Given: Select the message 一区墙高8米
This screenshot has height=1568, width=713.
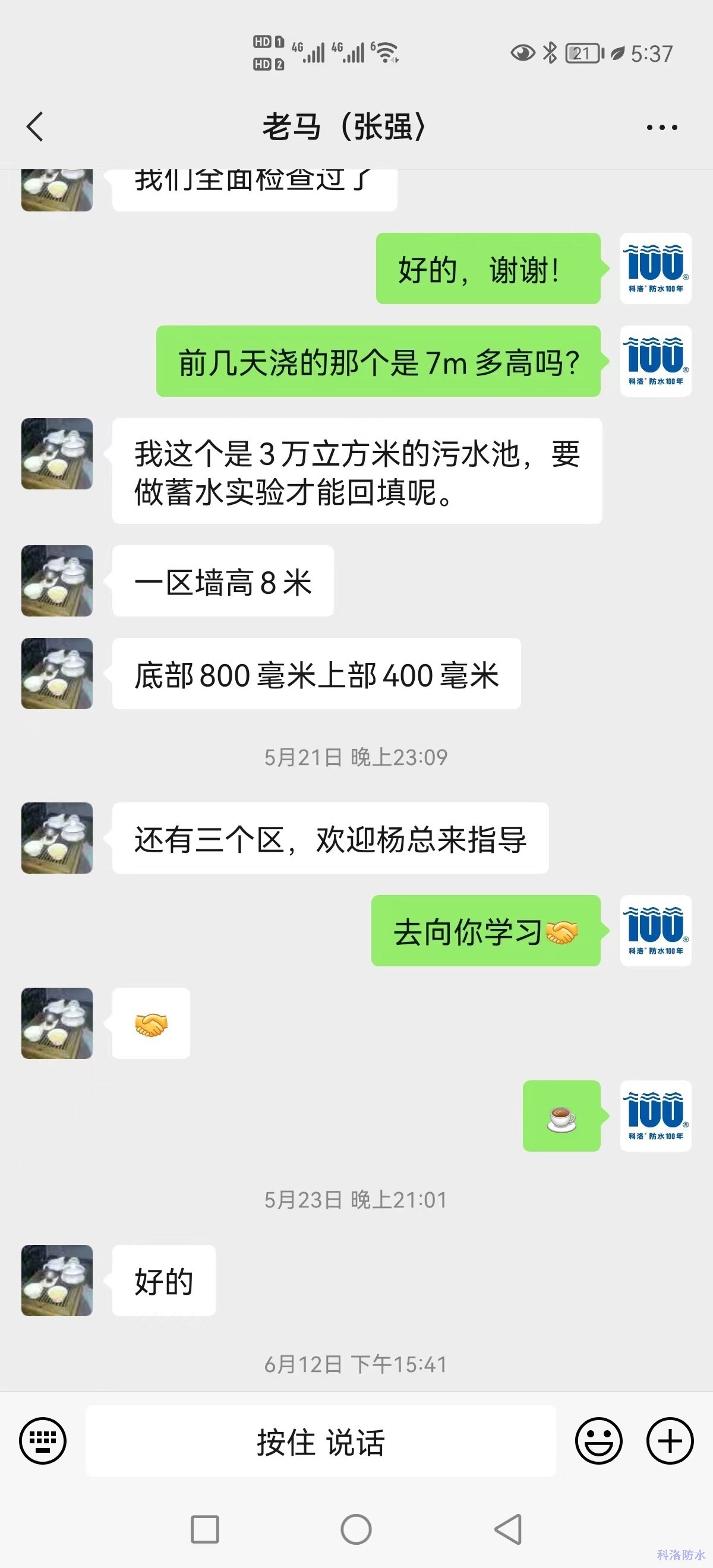Looking at the screenshot, I should click(x=222, y=581).
